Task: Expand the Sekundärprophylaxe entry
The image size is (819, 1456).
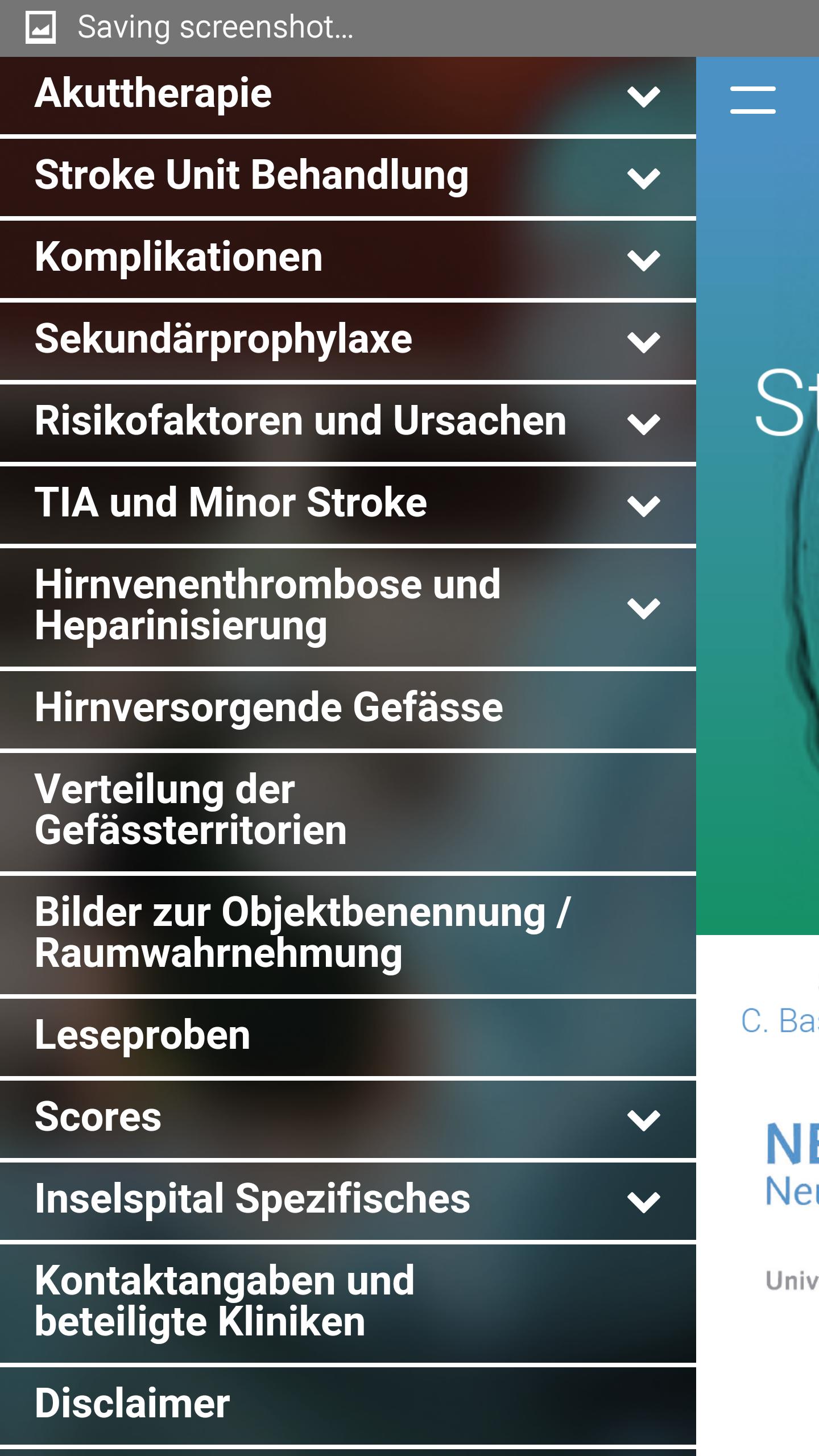Action: pyautogui.click(x=643, y=342)
